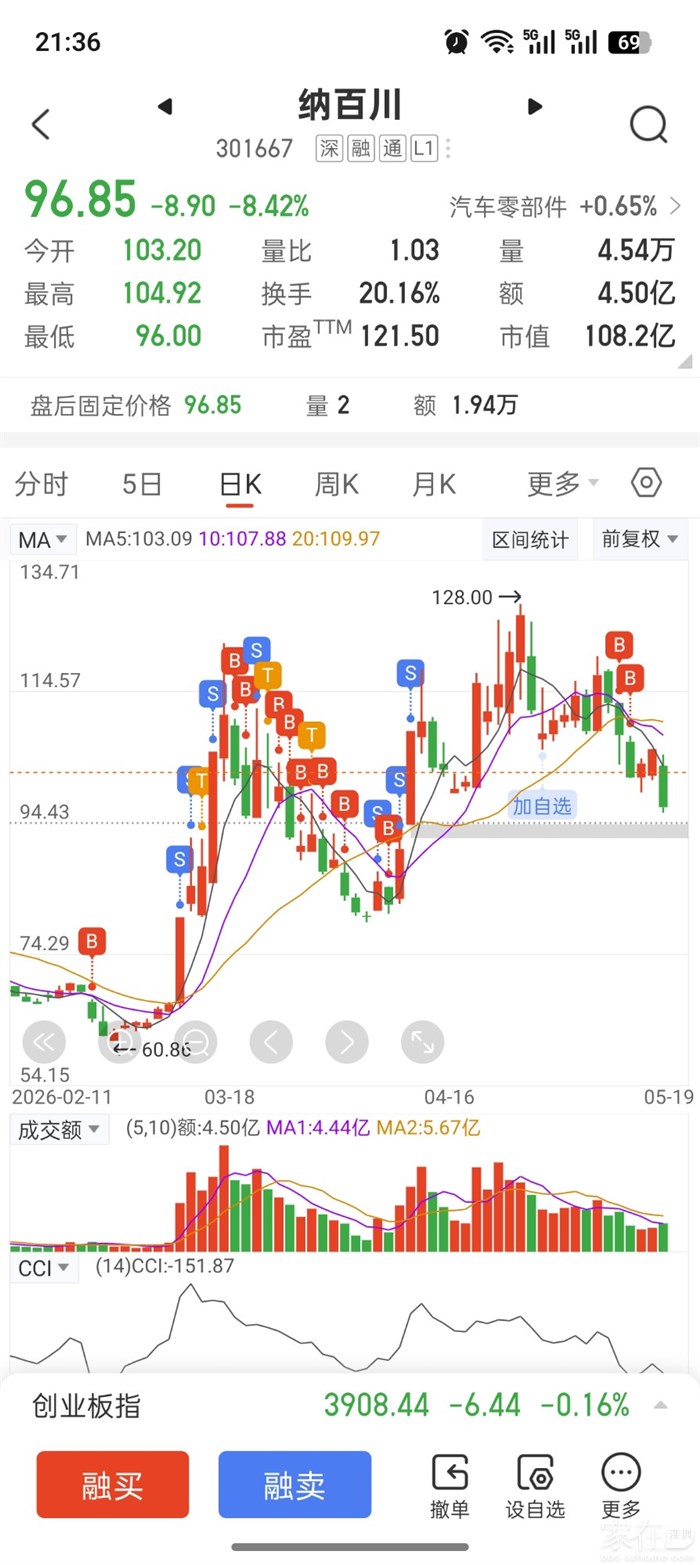Switch to the 分时 chart tab
This screenshot has height=1565, width=700.
coord(42,485)
